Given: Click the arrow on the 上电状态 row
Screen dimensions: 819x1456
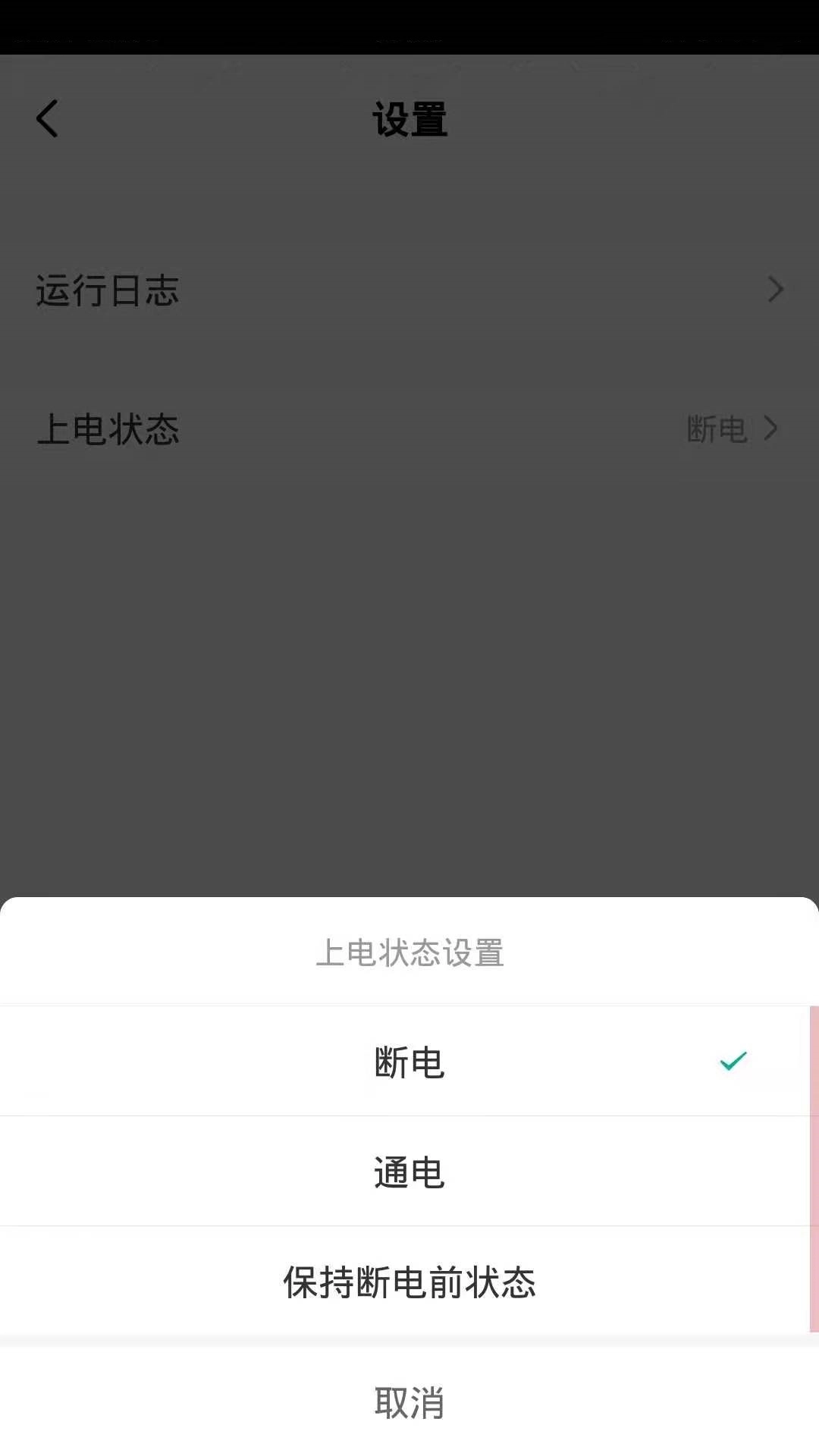Looking at the screenshot, I should (x=771, y=429).
